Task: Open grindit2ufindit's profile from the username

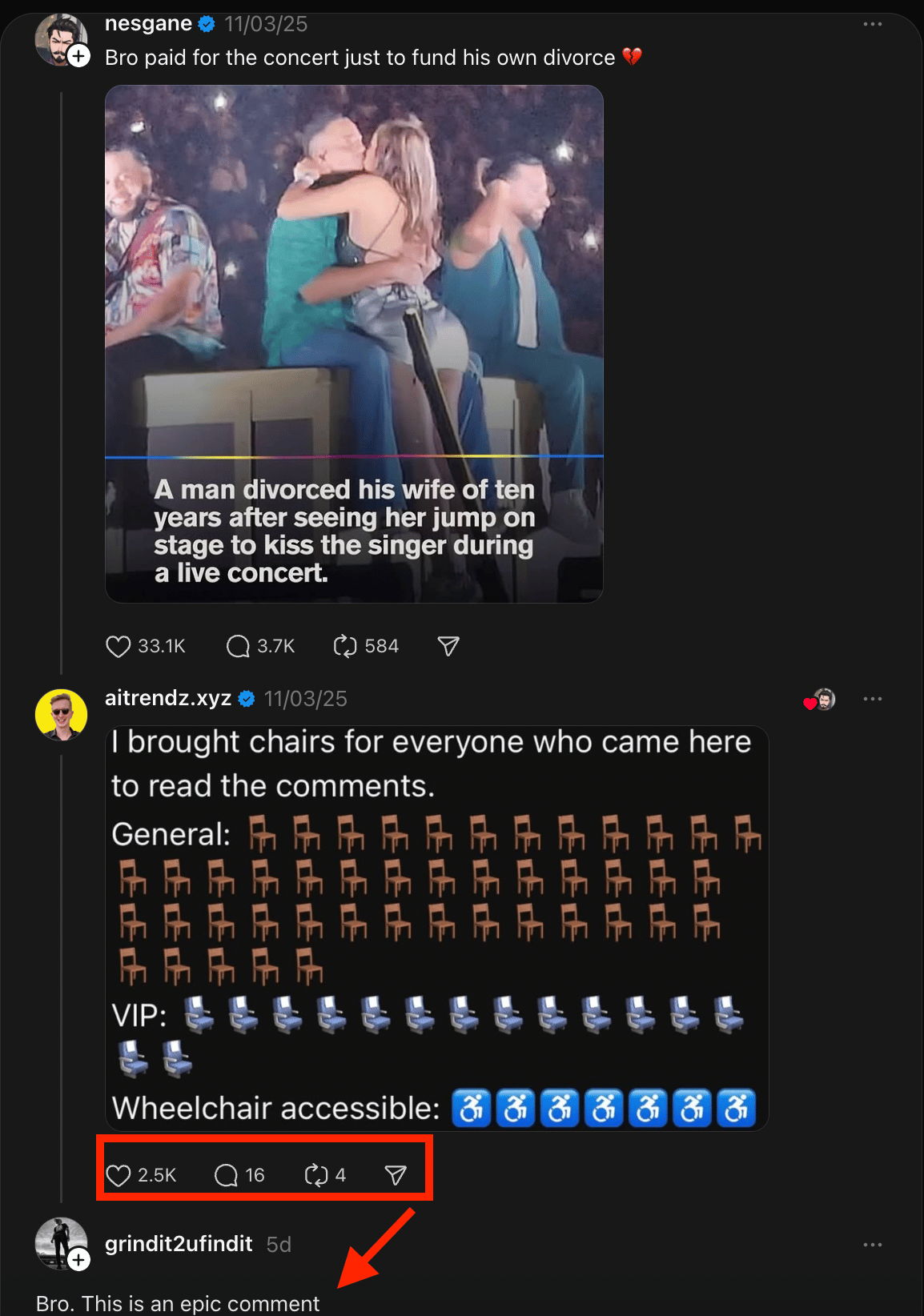Action: 179,1244
